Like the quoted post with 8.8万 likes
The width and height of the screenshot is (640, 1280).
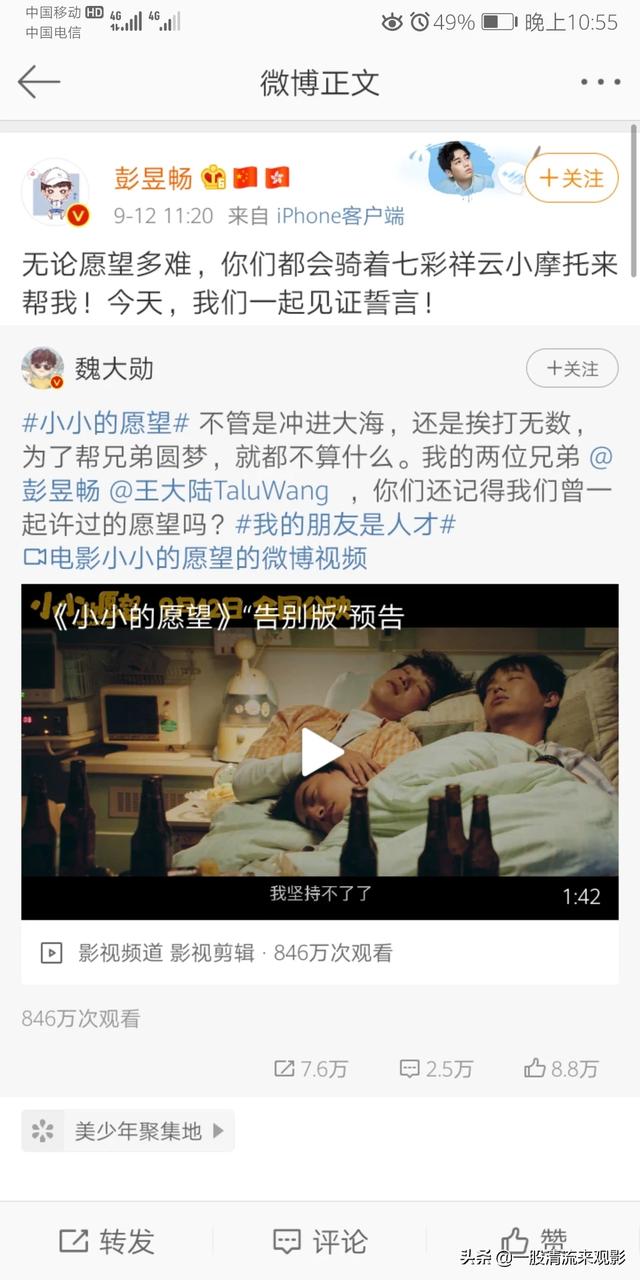561,1068
